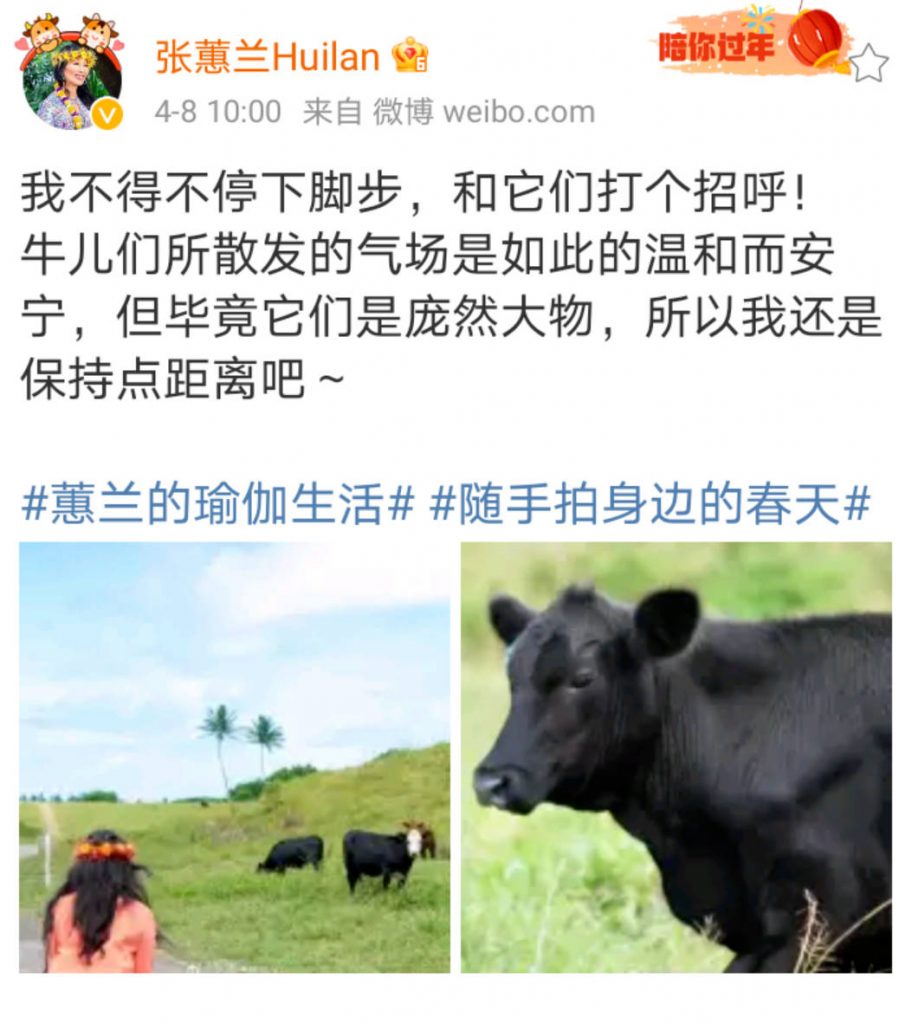Image resolution: width=912 pixels, height=1024 pixels.
Task: Tap the 陪你过年 lantern banner
Action: [x=752, y=40]
